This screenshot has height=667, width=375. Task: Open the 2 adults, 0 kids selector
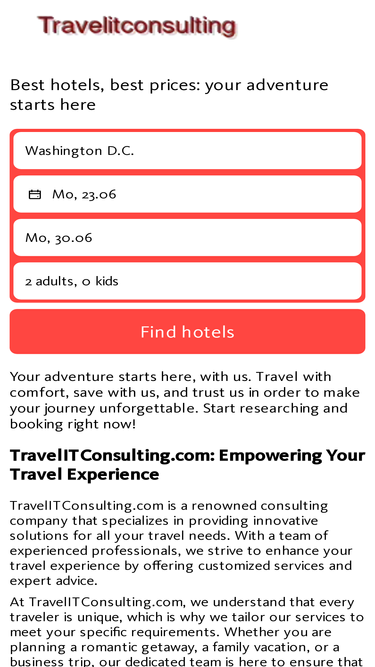187,281
